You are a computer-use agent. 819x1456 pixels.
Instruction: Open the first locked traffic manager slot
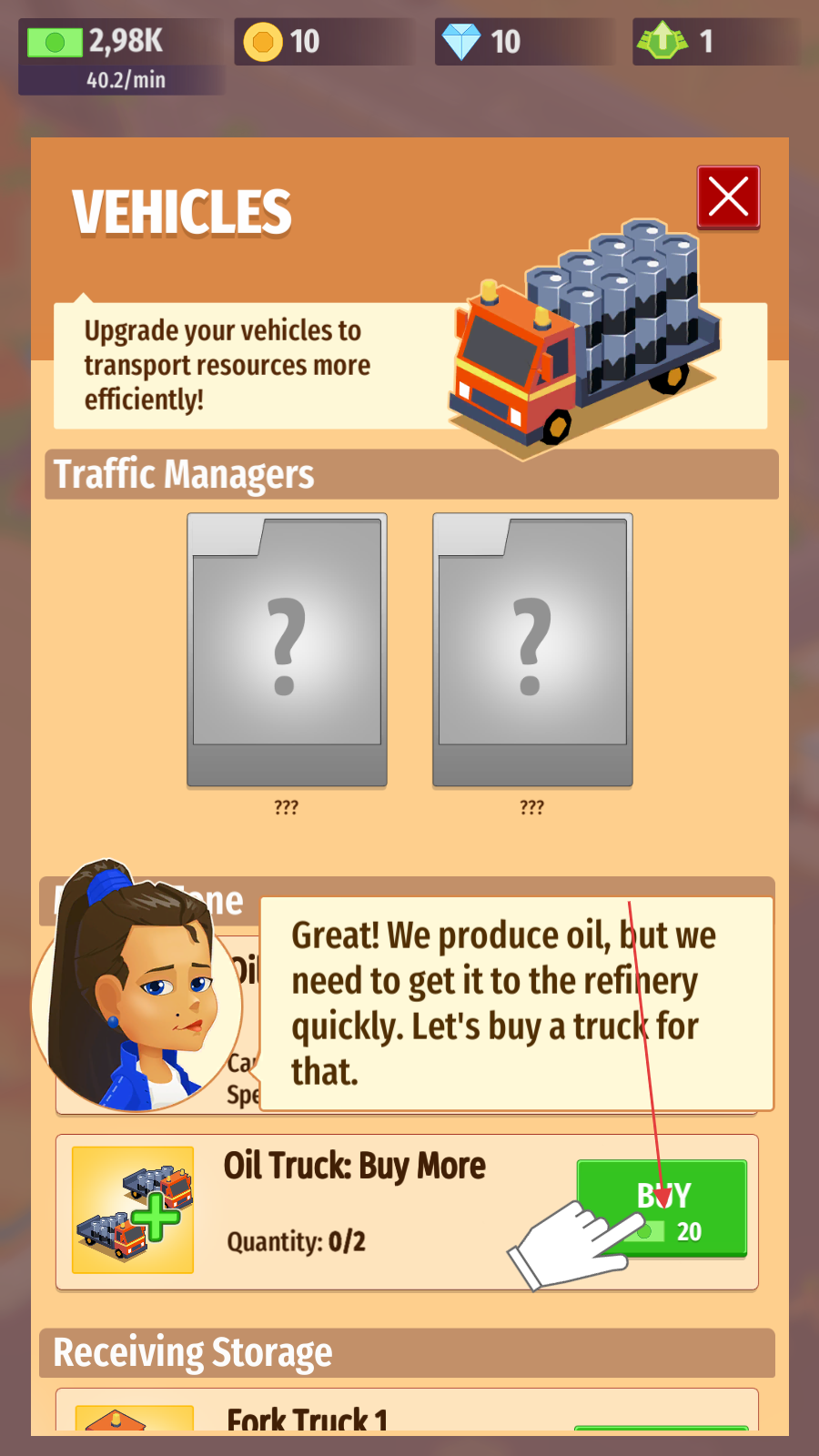click(x=287, y=650)
